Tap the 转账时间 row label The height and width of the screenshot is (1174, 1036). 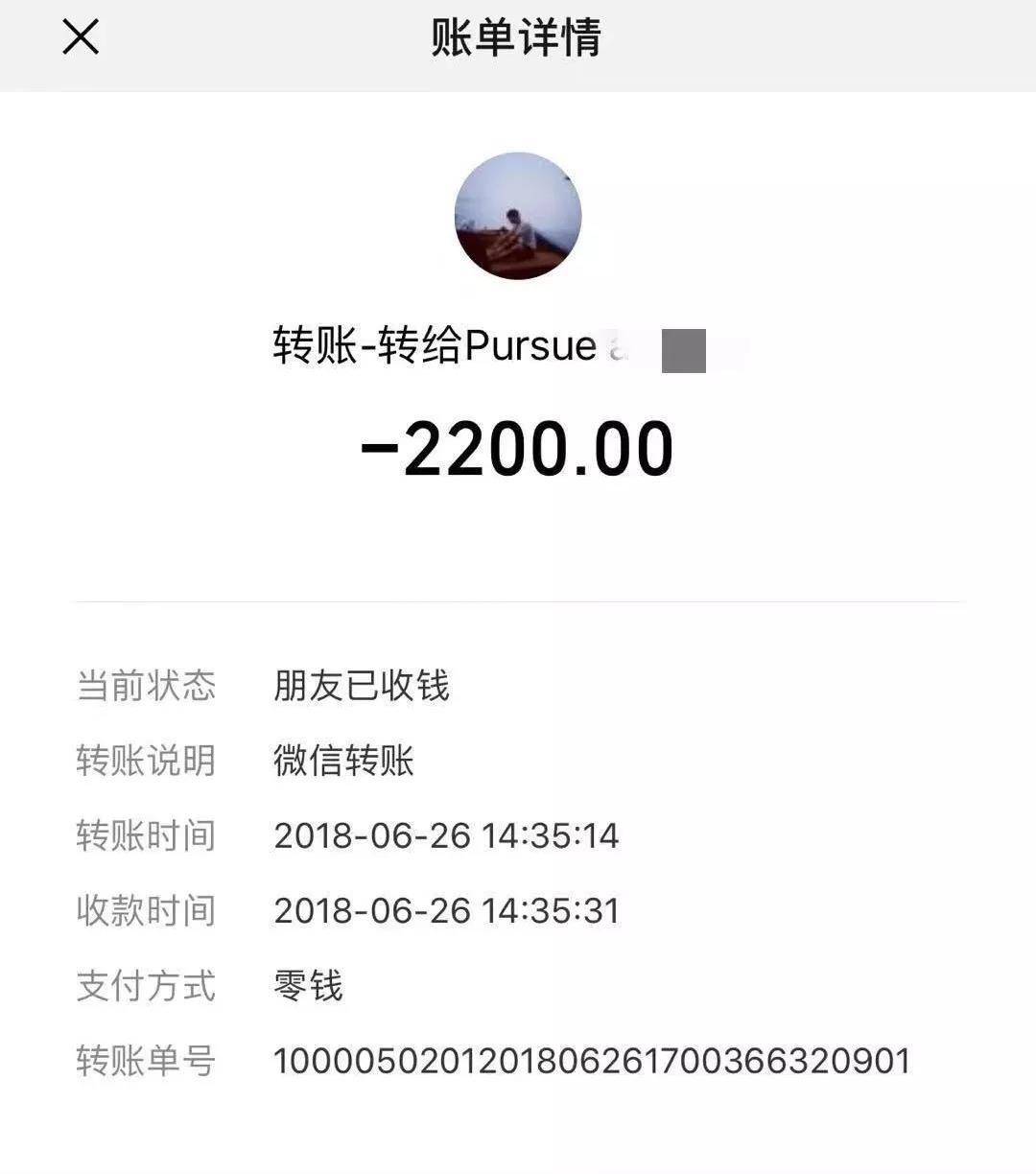pos(148,835)
